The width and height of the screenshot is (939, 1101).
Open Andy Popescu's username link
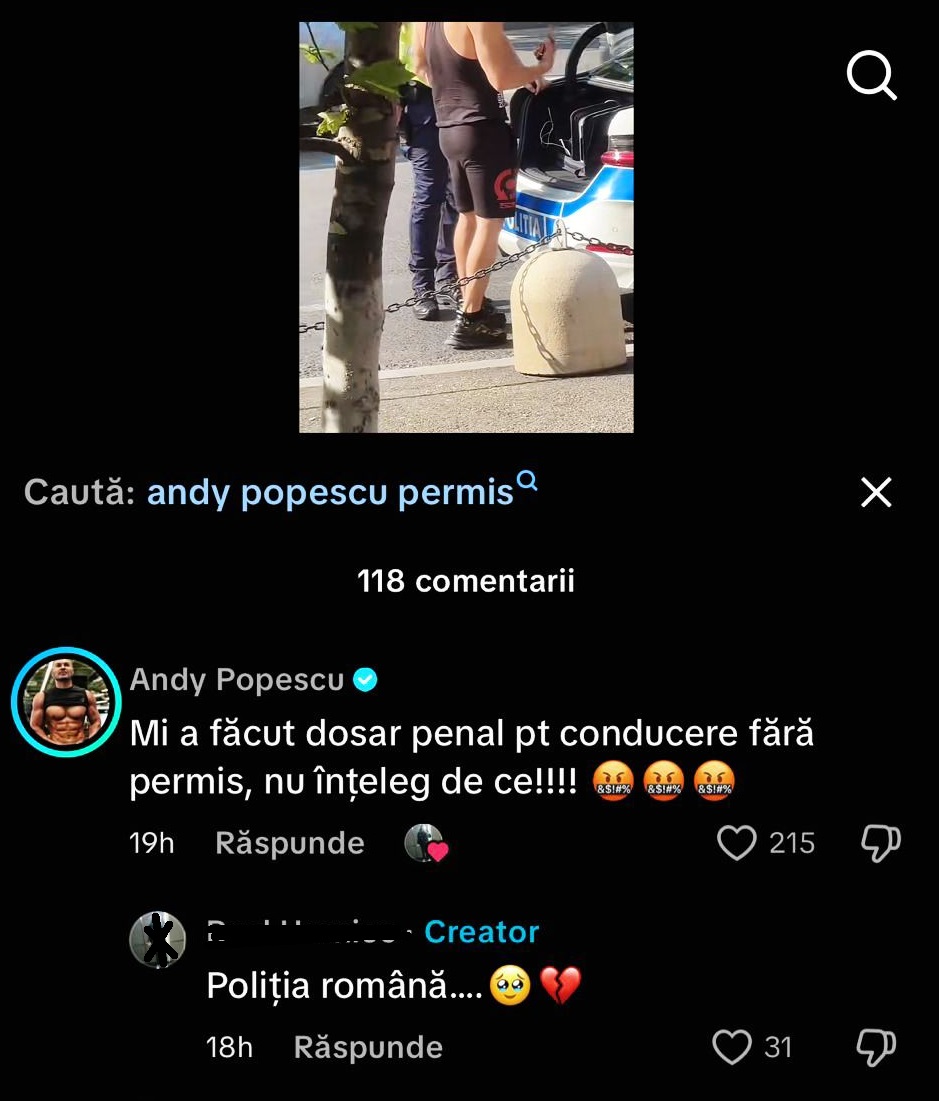237,680
